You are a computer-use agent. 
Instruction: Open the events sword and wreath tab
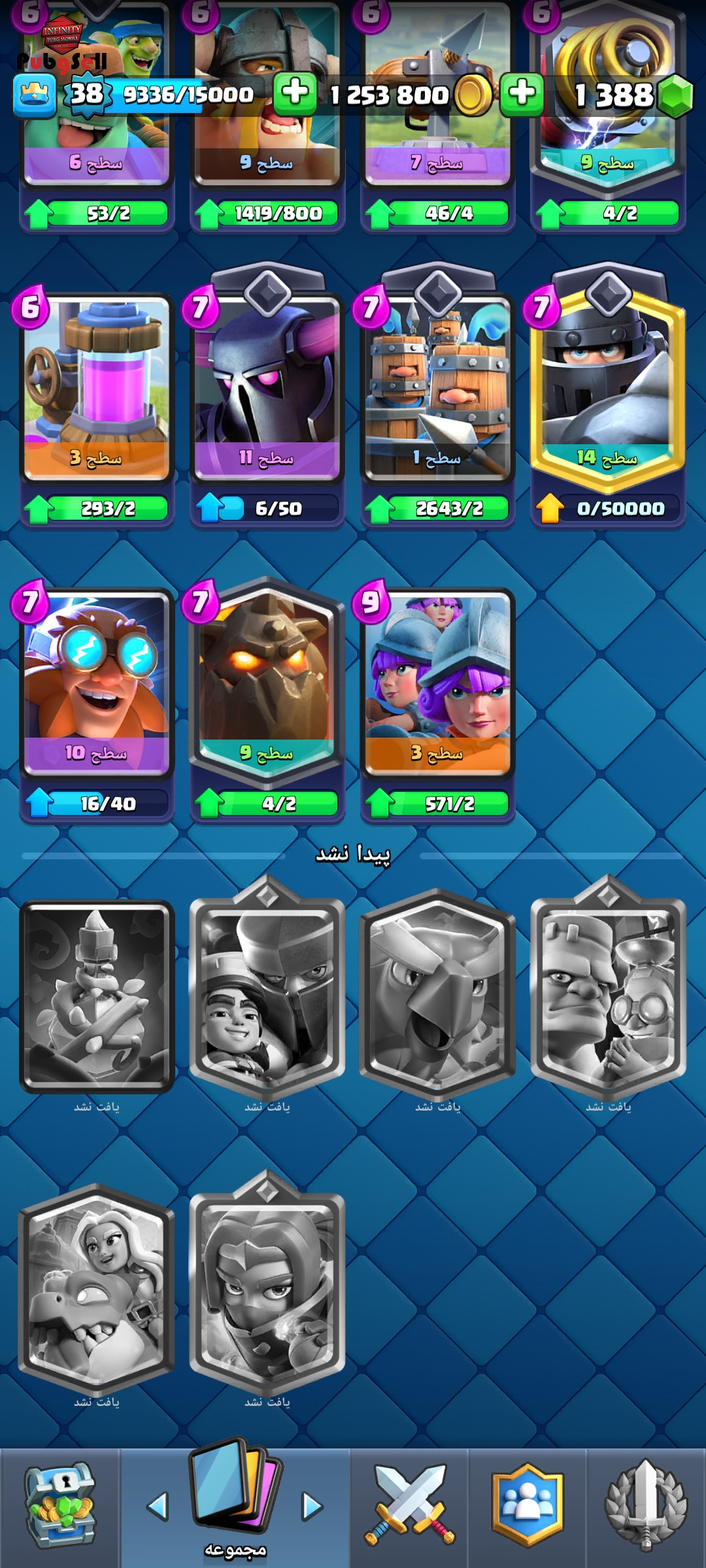coord(646,1506)
